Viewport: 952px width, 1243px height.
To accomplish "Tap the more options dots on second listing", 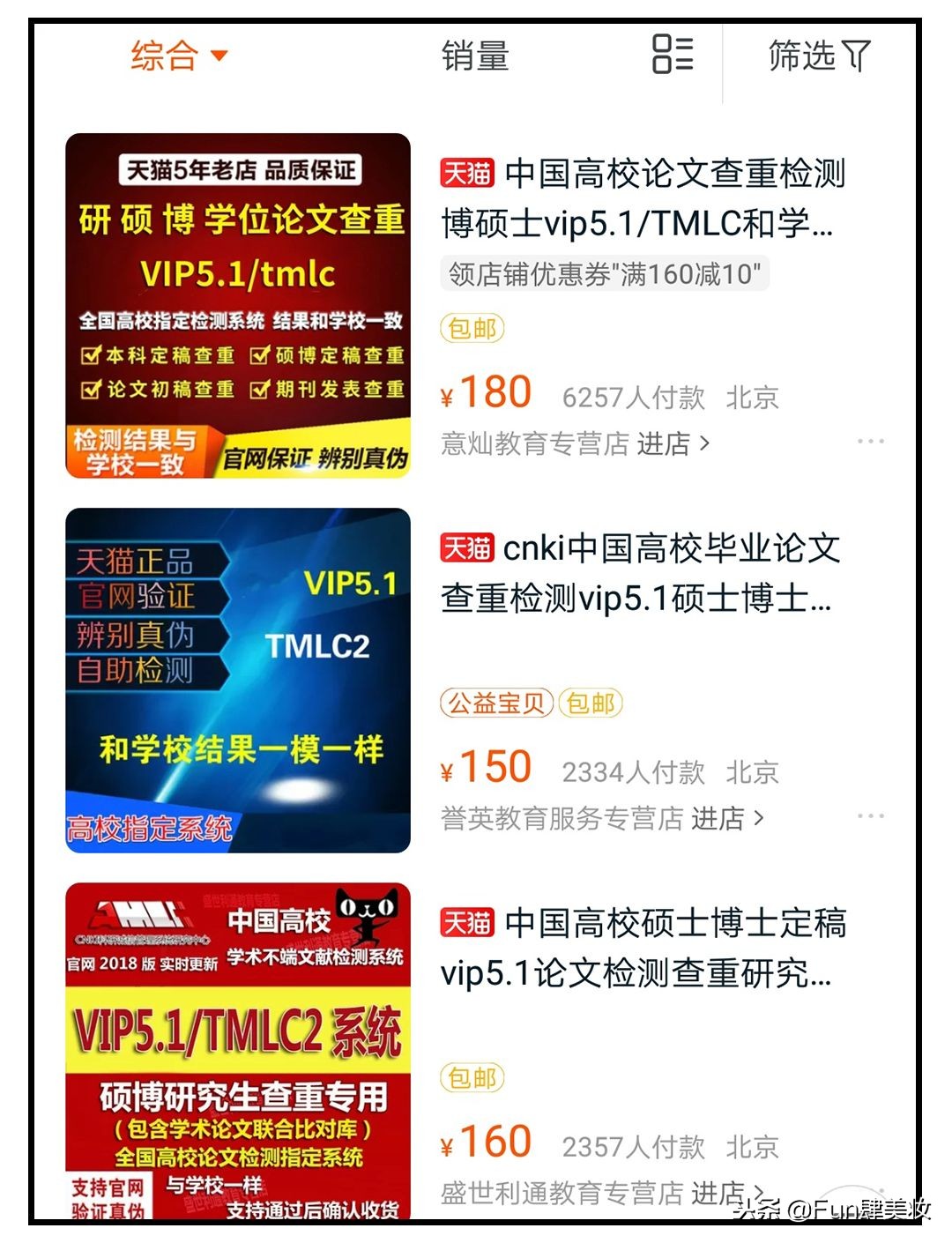I will pos(871,815).
